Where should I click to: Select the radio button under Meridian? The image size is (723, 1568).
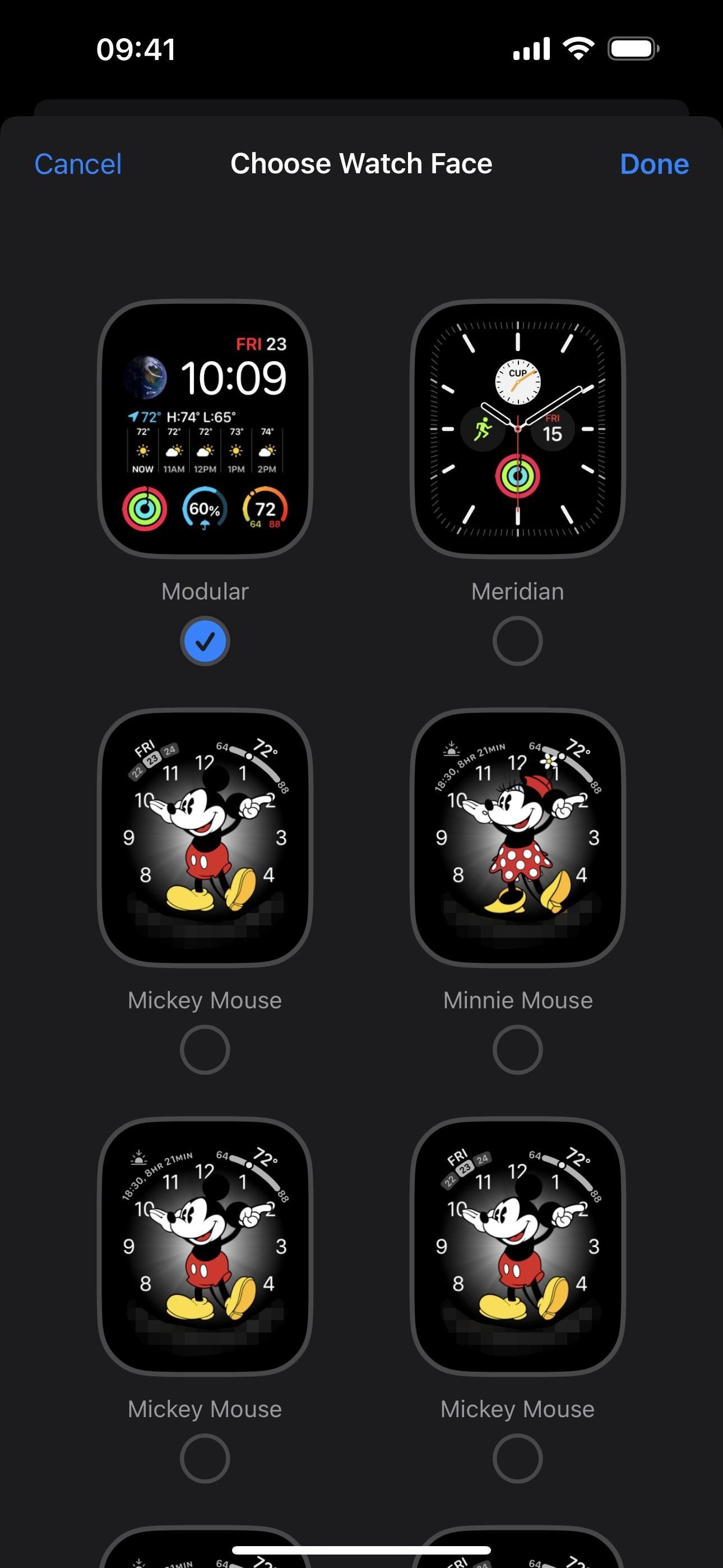tap(518, 641)
